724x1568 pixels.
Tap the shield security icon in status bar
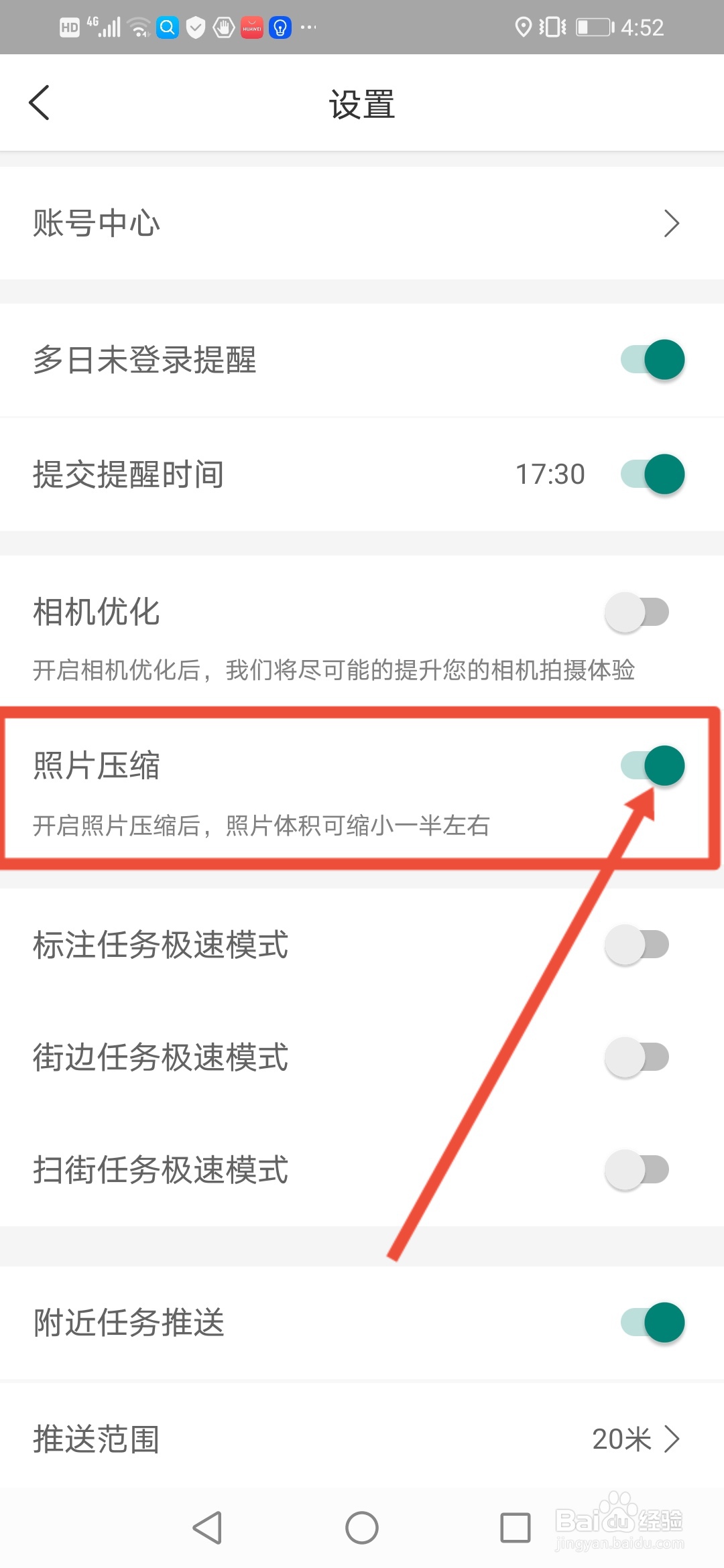(195, 27)
